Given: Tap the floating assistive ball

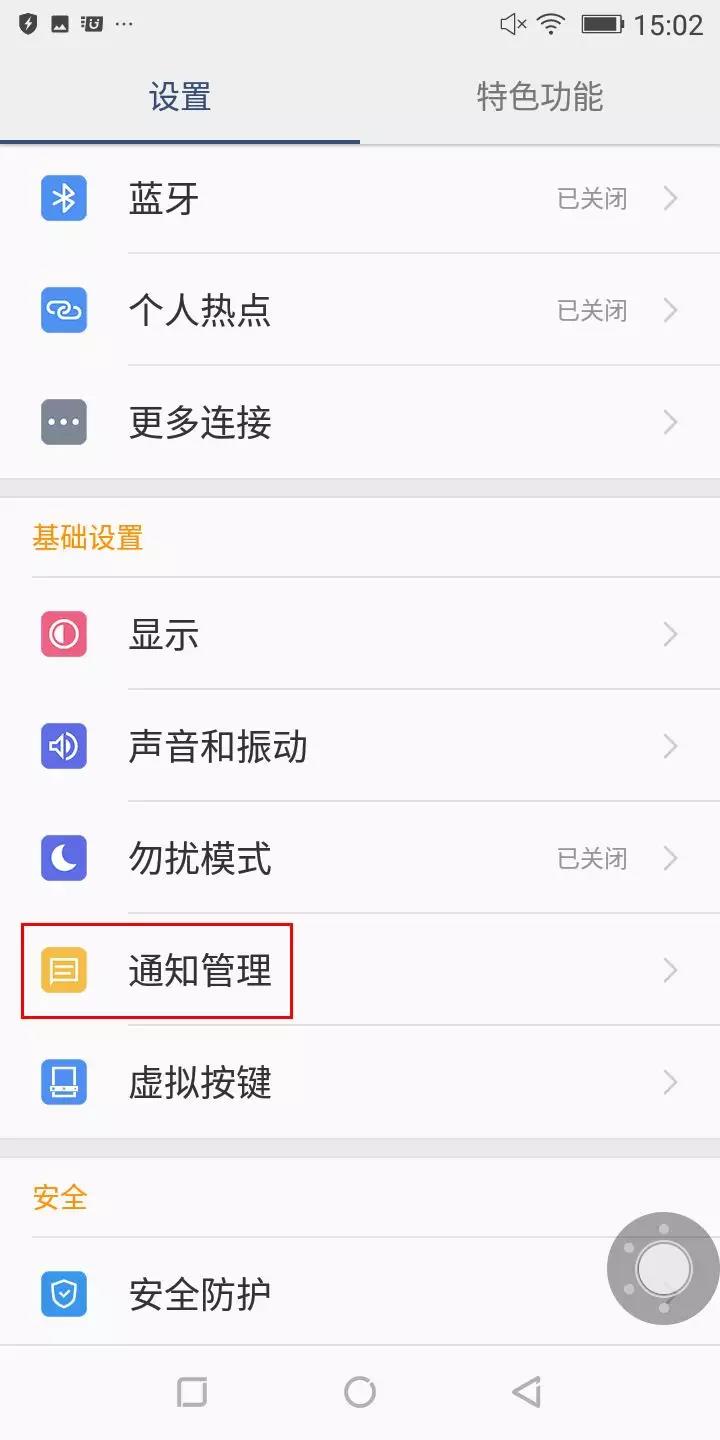Looking at the screenshot, I should click(x=663, y=1269).
